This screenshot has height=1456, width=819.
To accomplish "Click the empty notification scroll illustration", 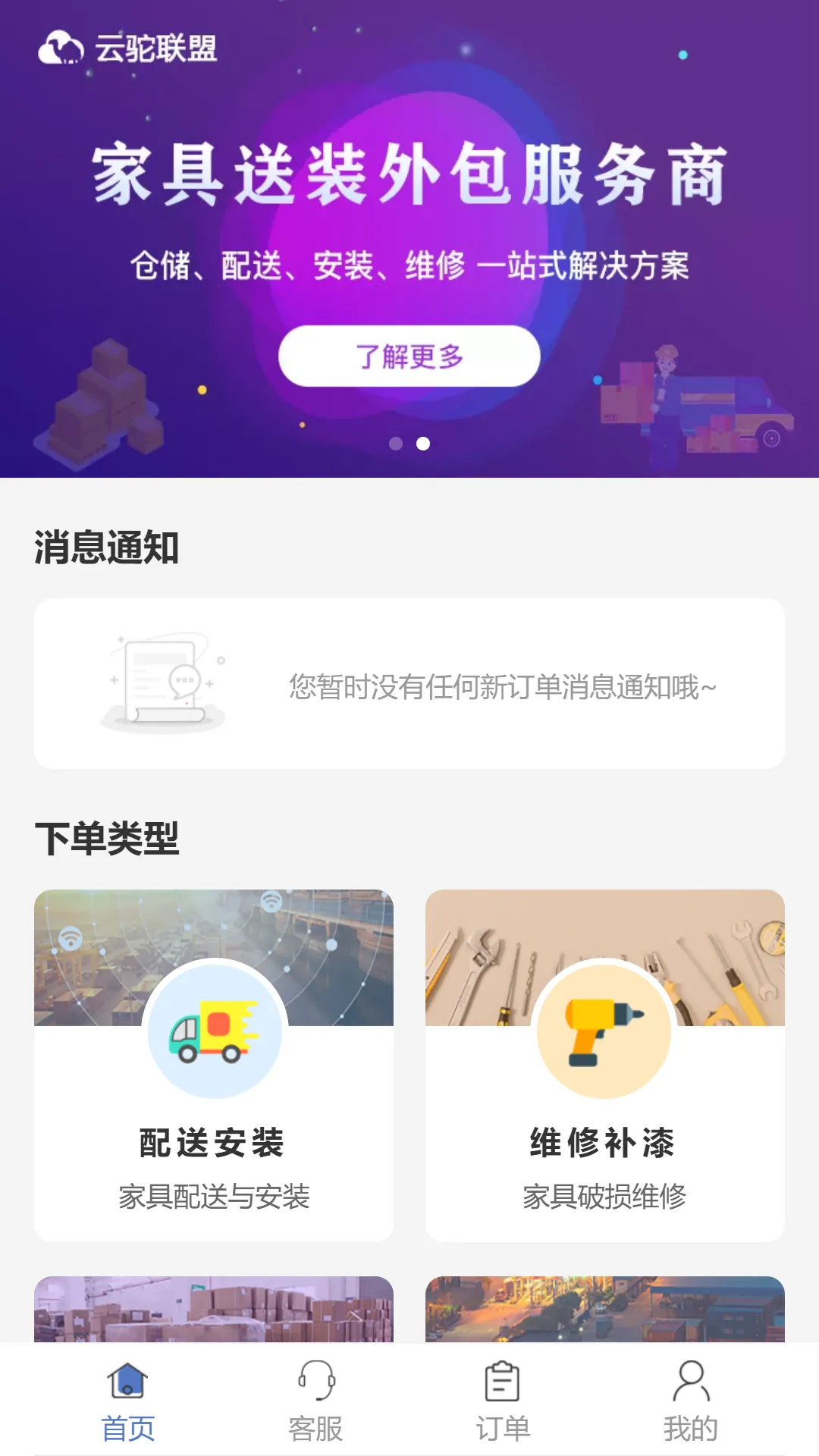I will (x=165, y=682).
